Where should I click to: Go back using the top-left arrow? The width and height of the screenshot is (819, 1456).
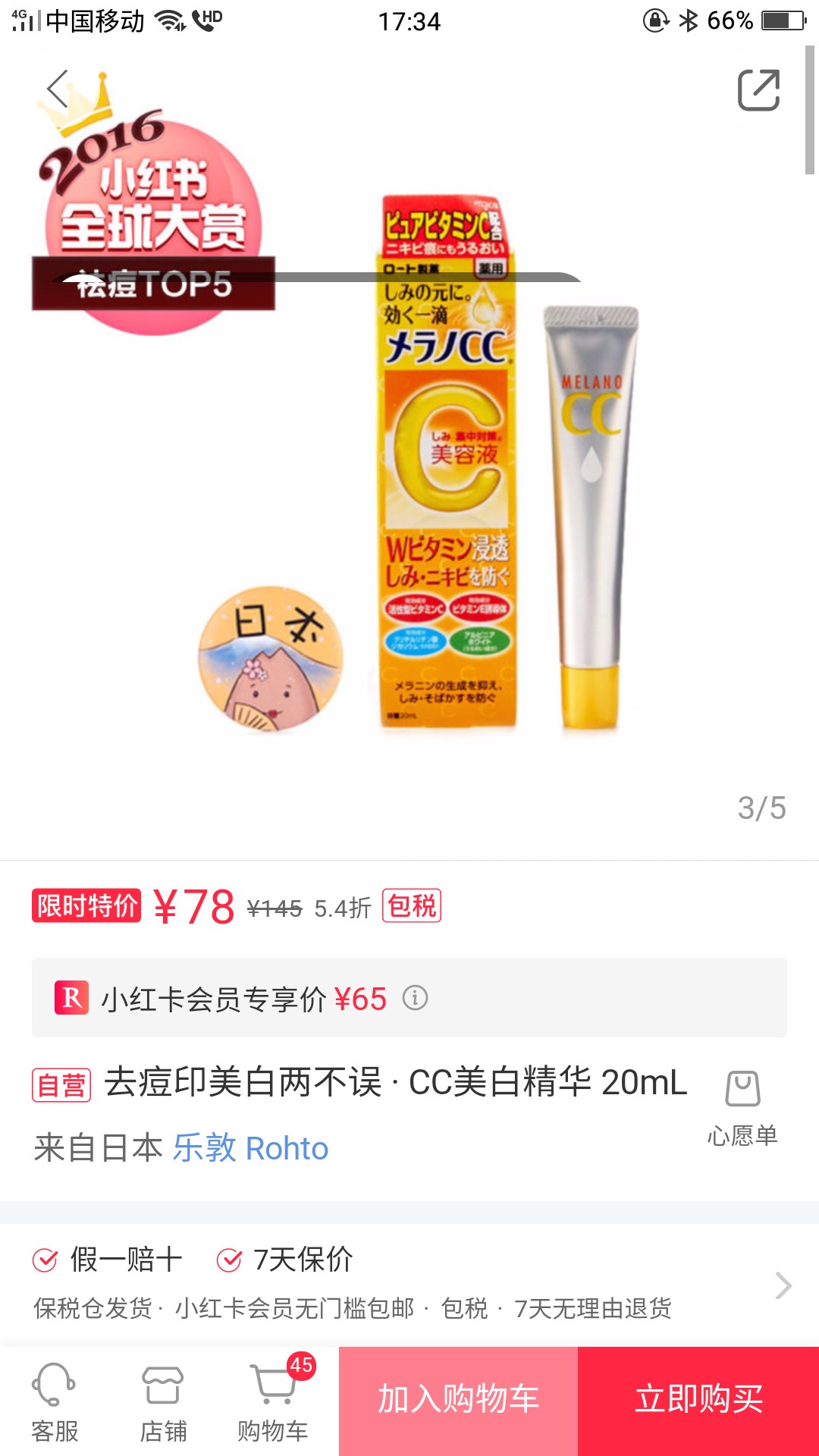[58, 90]
